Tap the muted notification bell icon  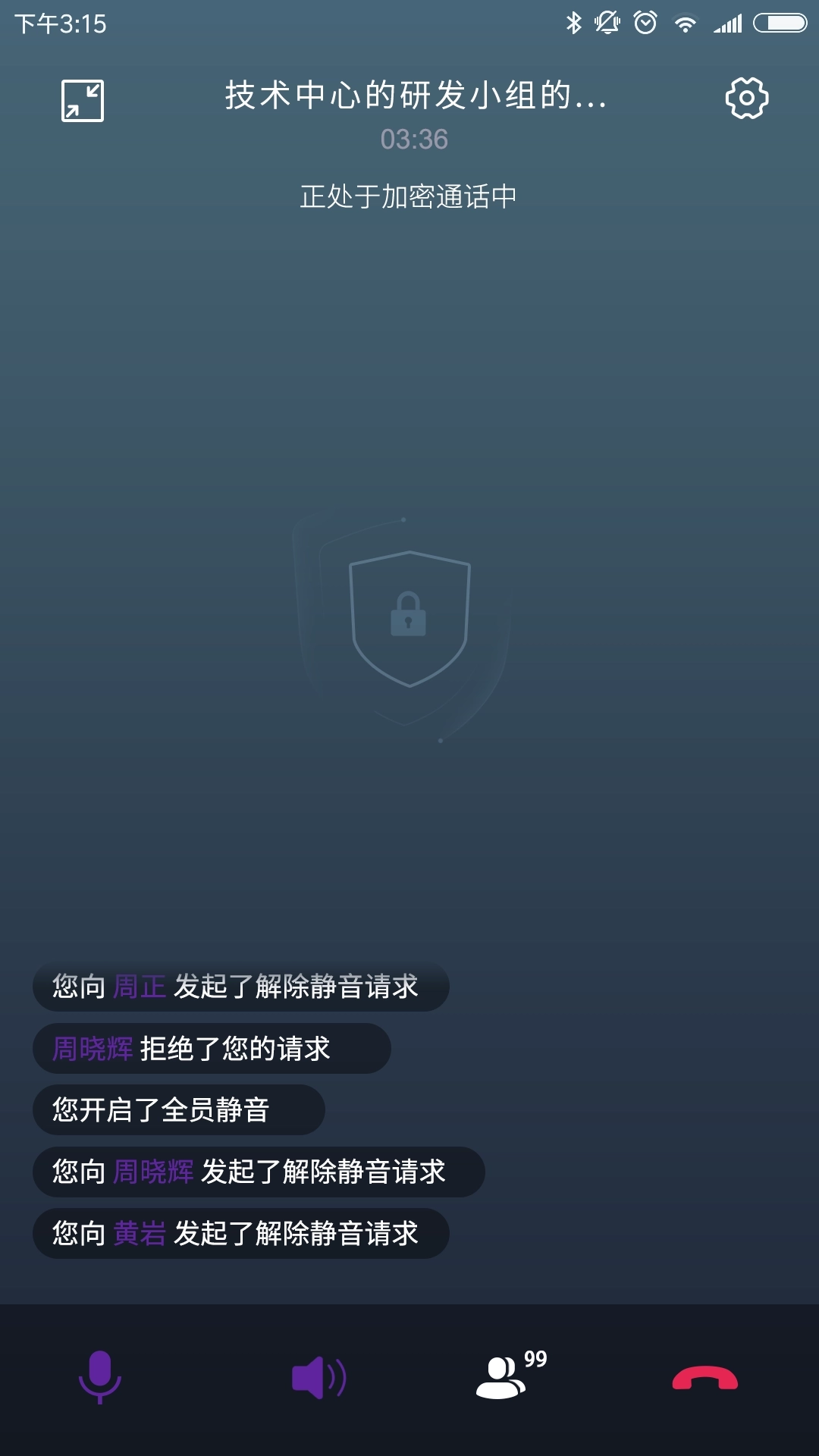click(608, 22)
